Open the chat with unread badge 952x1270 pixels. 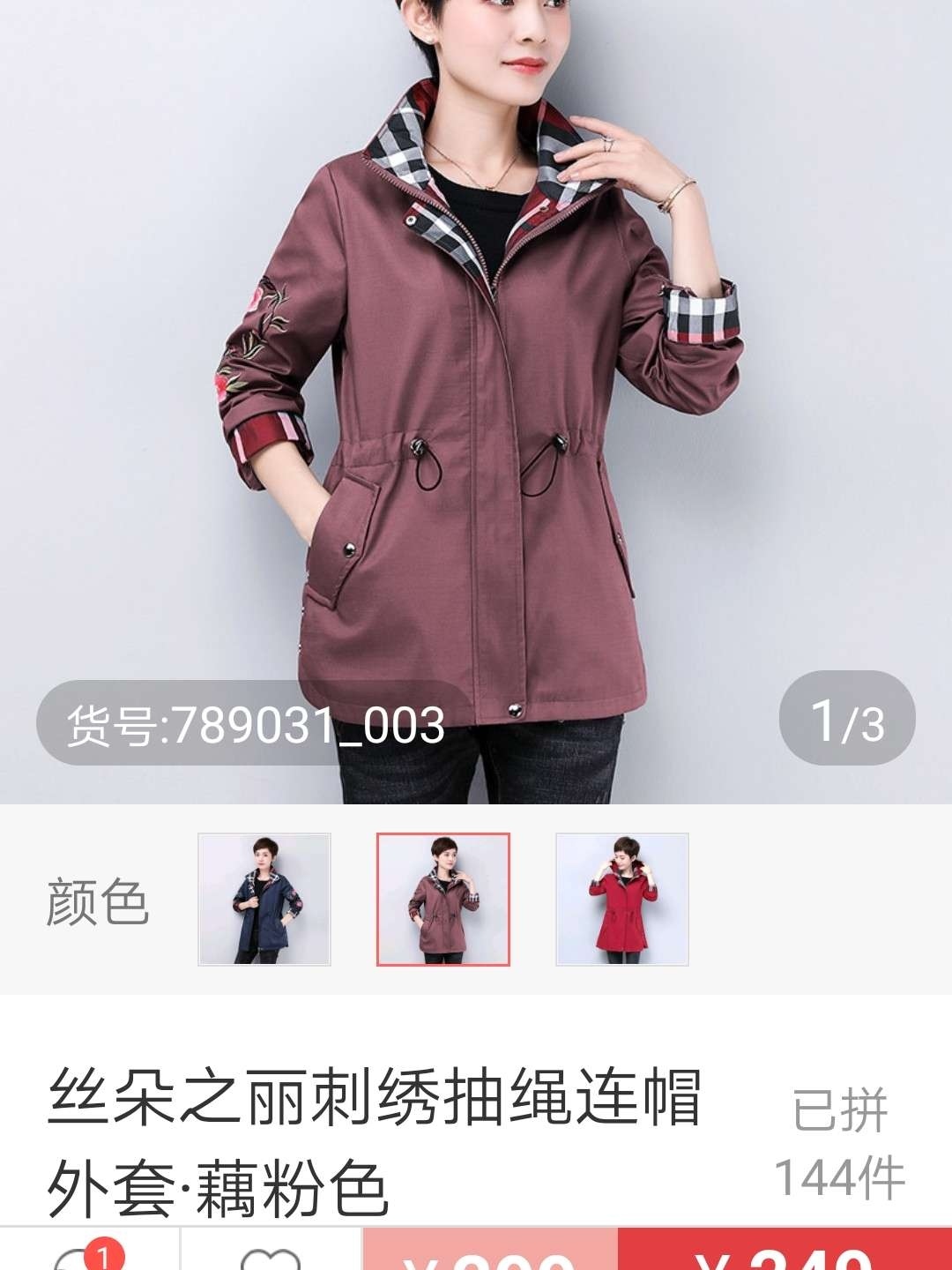click(88, 1256)
